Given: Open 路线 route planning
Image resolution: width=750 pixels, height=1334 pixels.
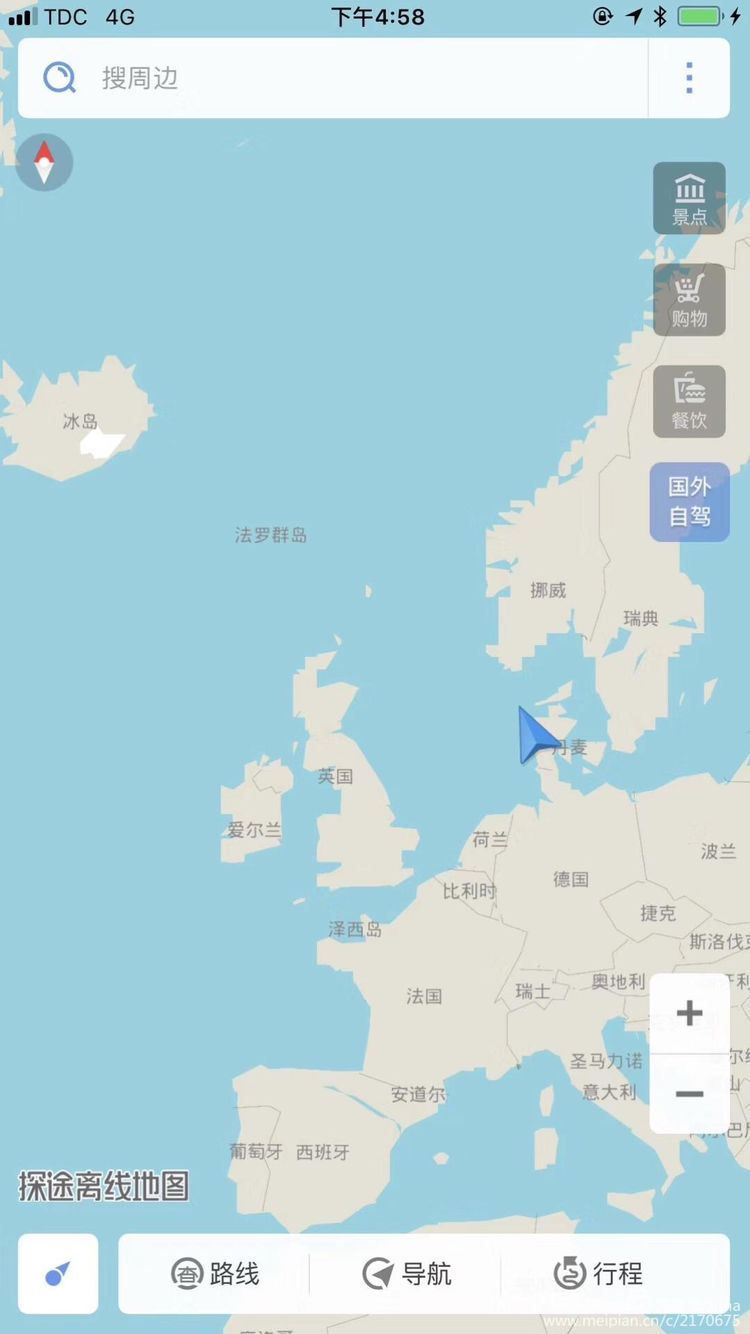Looking at the screenshot, I should coord(215,1273).
